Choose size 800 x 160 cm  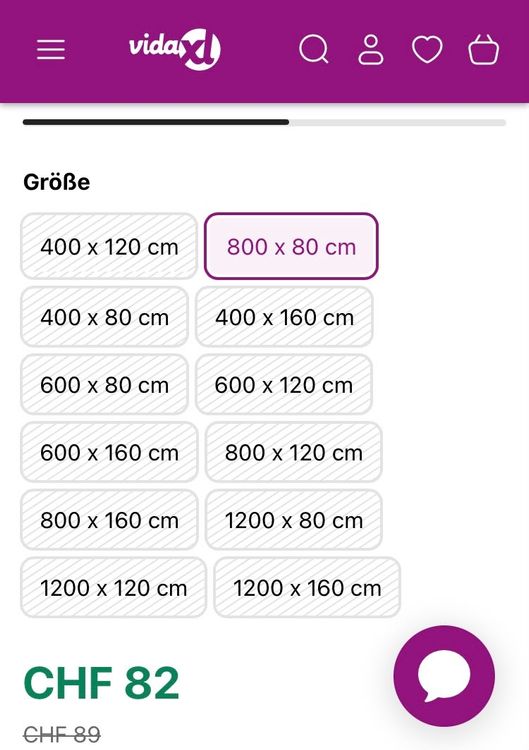click(109, 520)
